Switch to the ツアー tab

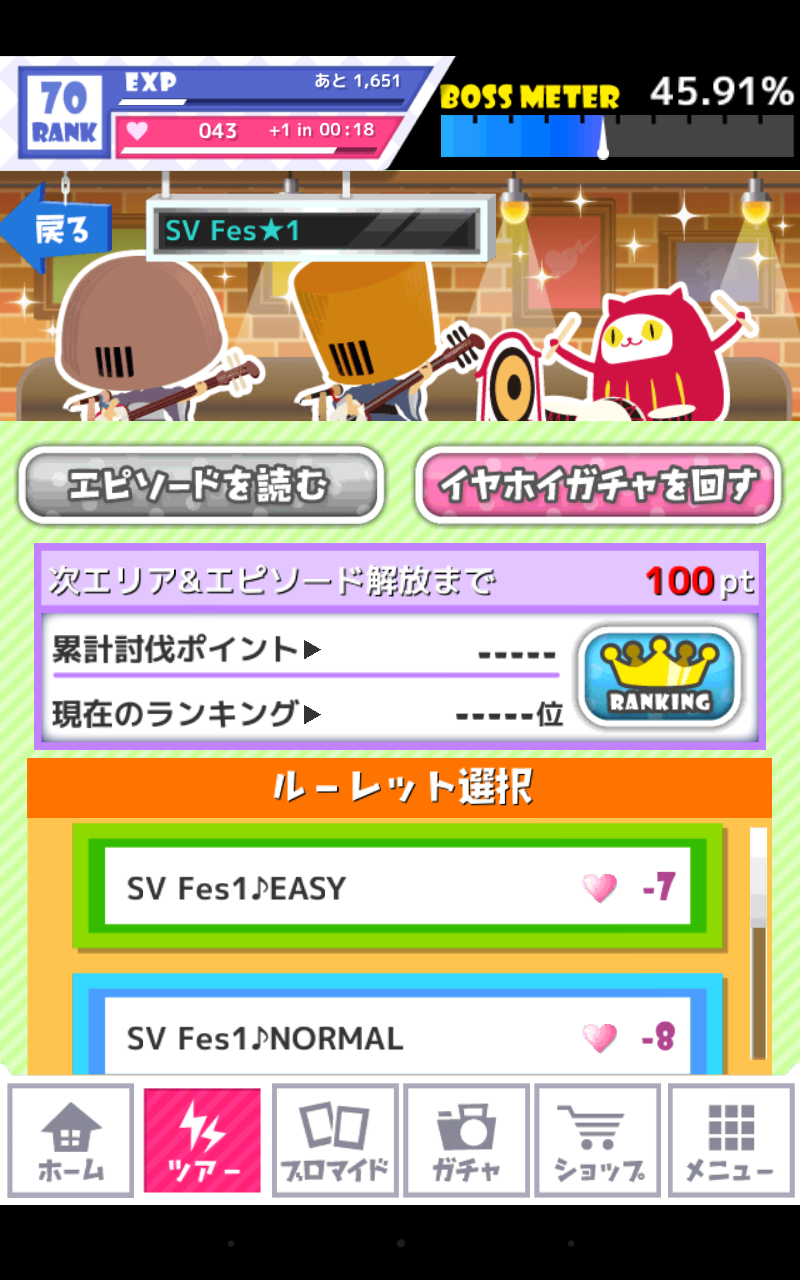(202, 1140)
